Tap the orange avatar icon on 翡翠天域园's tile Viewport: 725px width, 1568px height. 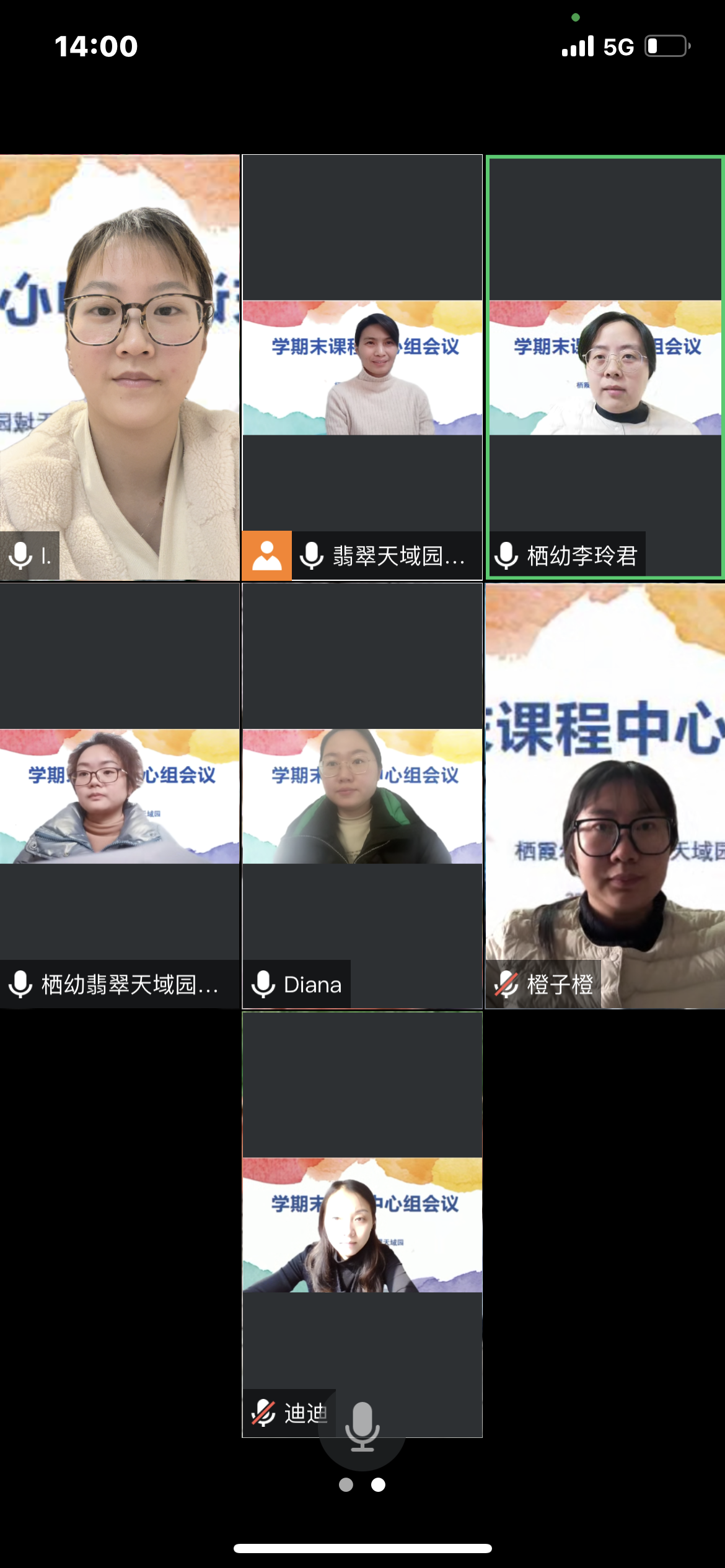[266, 556]
